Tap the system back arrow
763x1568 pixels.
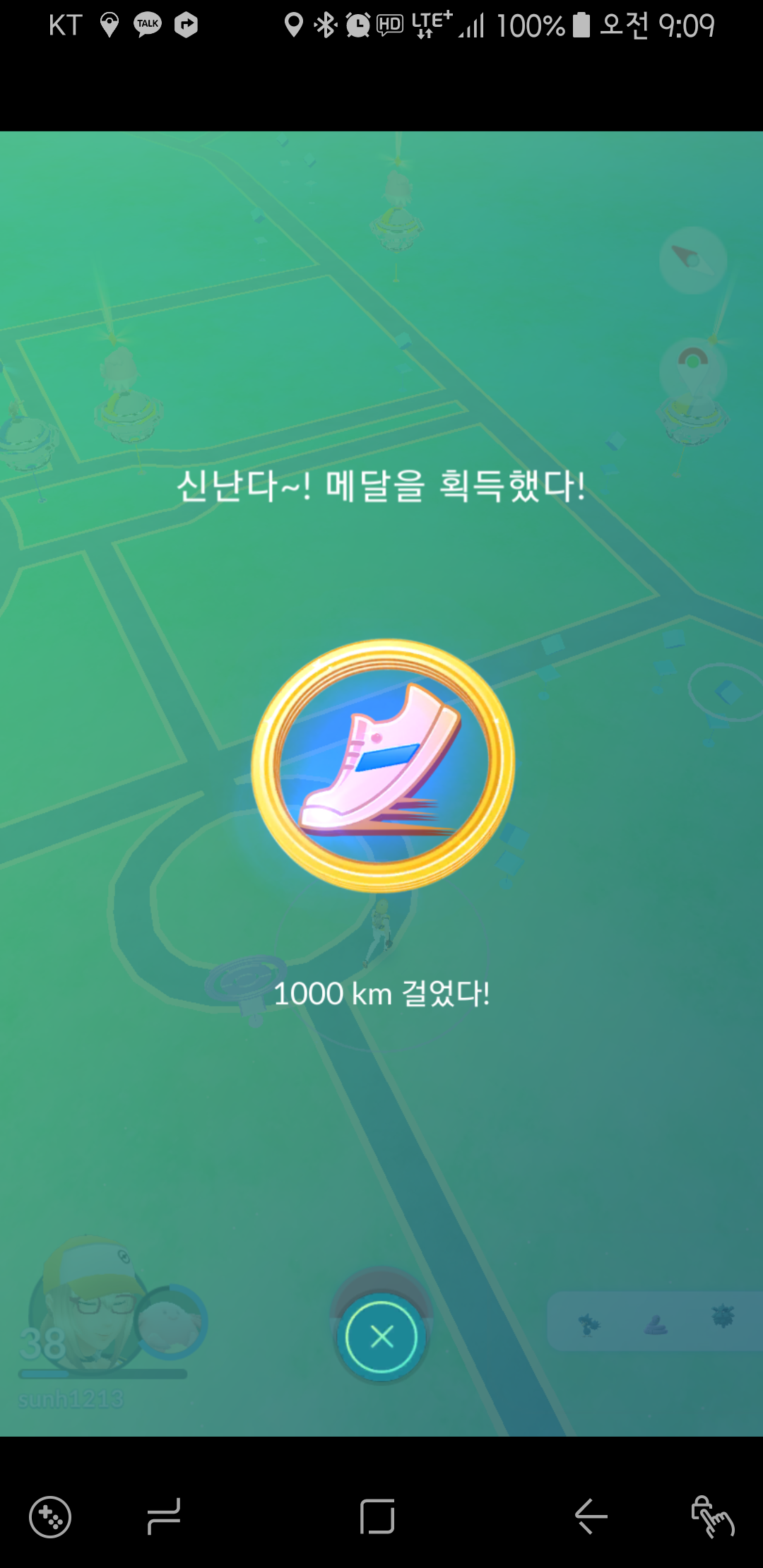pos(591,1516)
